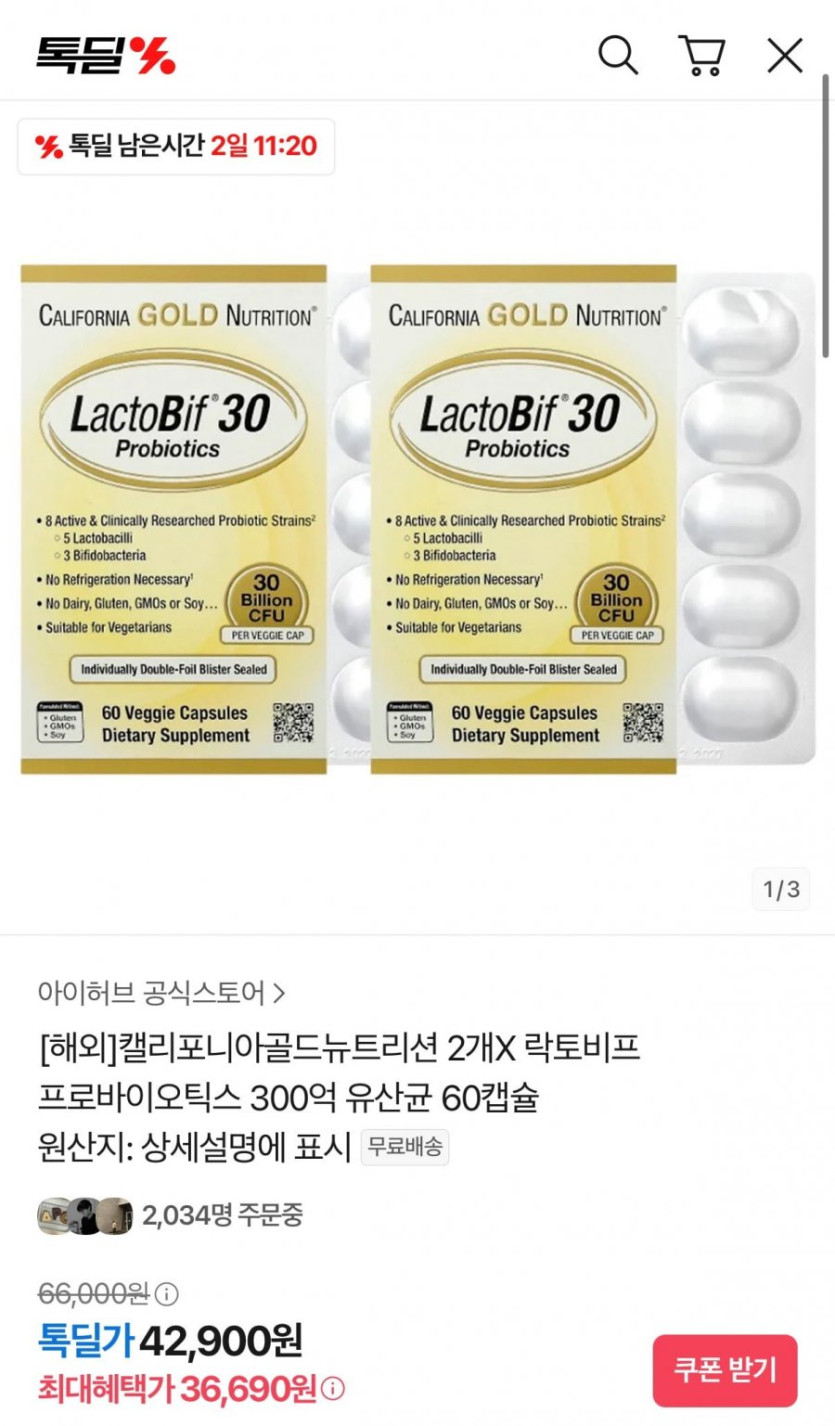
Task: Open the search magnifier icon
Action: [618, 55]
